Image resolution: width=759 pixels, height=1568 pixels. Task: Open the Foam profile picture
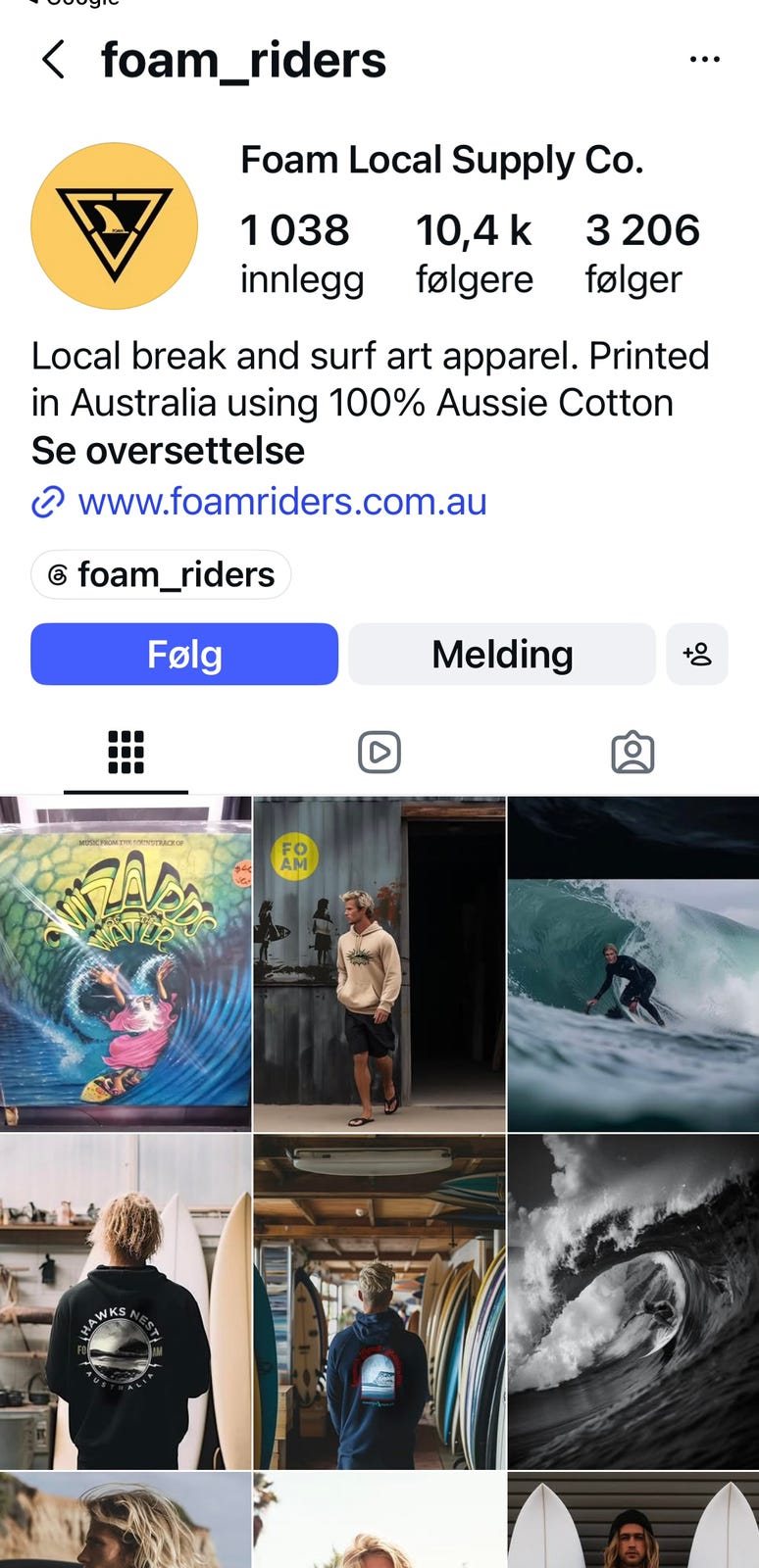[114, 225]
